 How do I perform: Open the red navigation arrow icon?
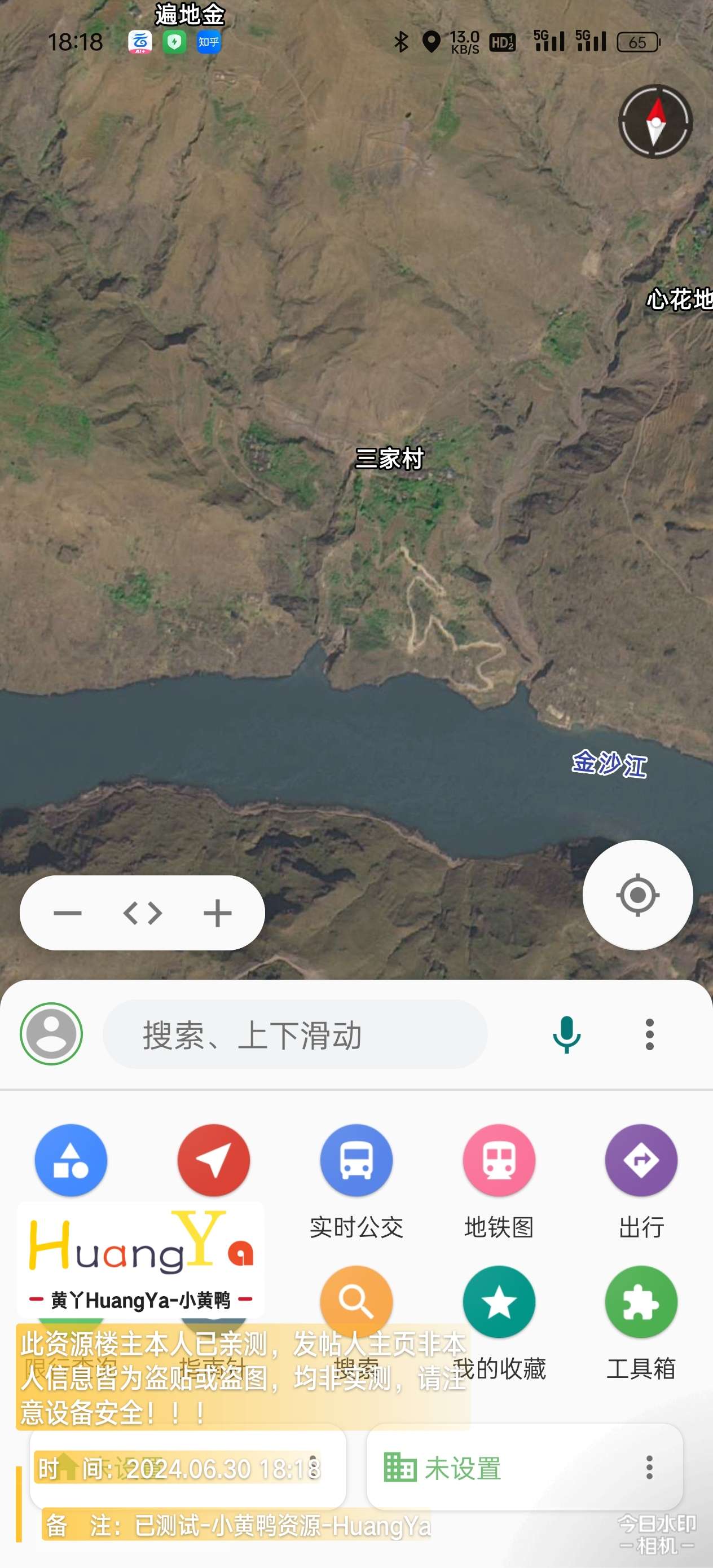point(214,1160)
